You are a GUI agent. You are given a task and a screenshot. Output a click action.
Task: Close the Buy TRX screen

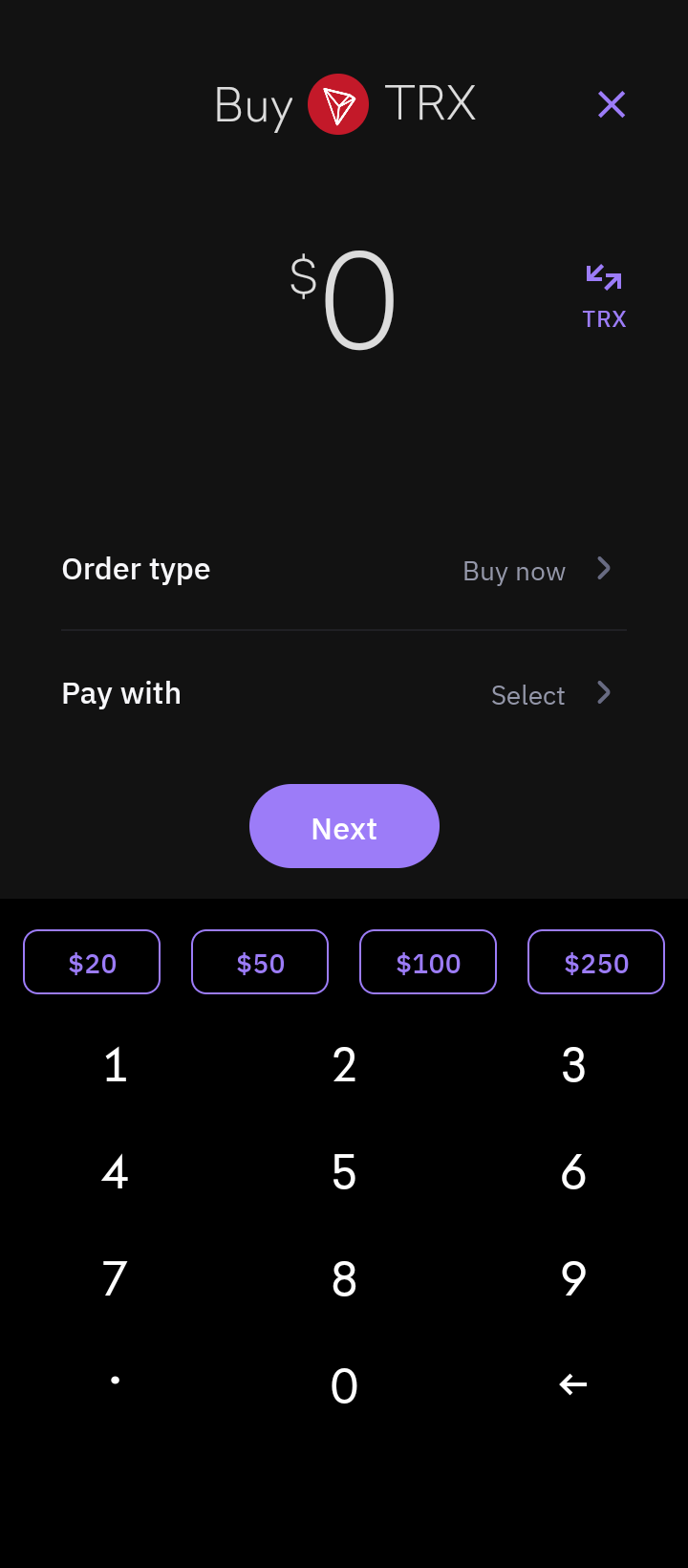(612, 104)
